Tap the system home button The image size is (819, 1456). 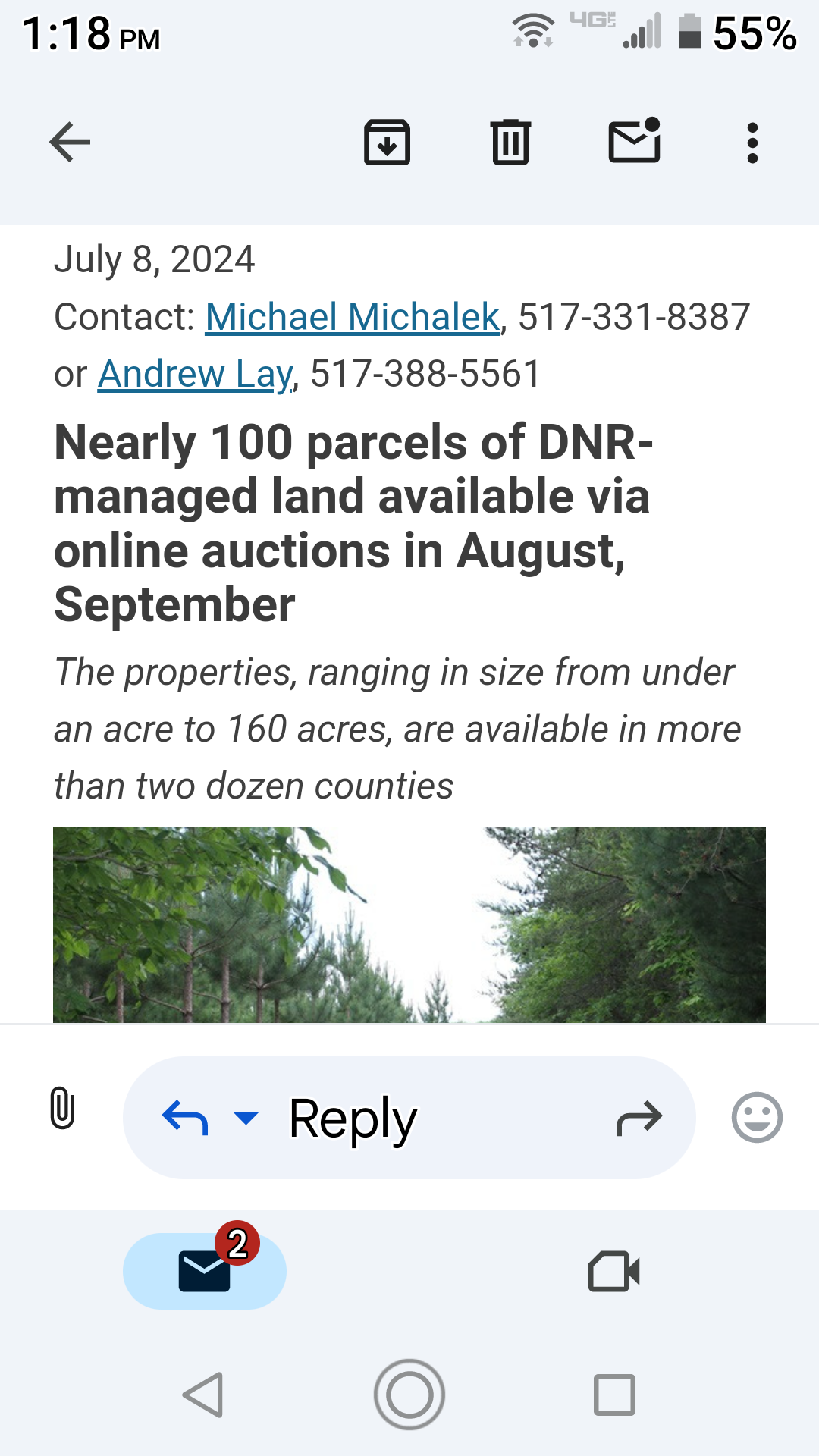coord(409,1395)
